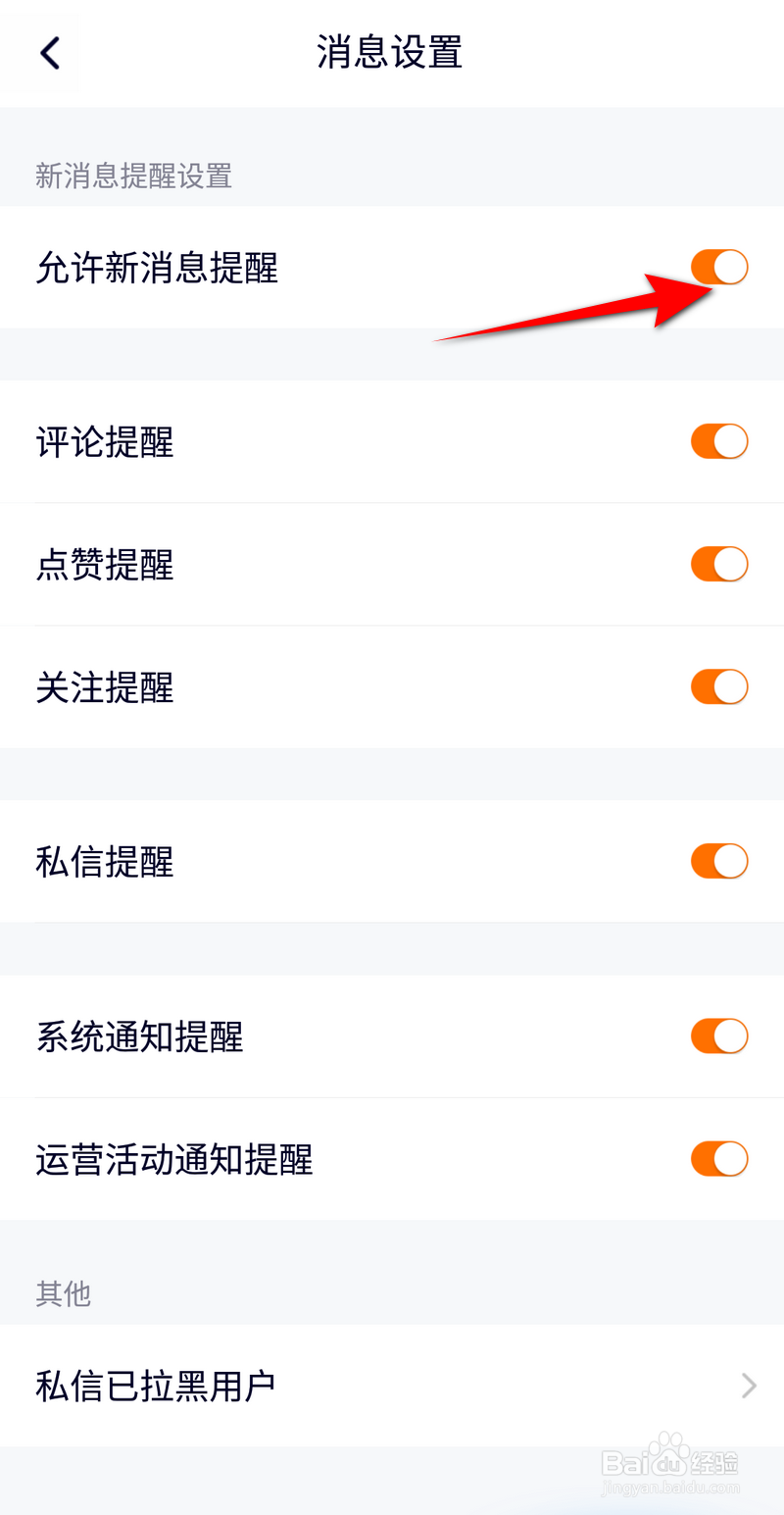Screen dimensions: 784x1515
Task: Turn off 允许新消息提醒 switch
Action: [x=719, y=267]
